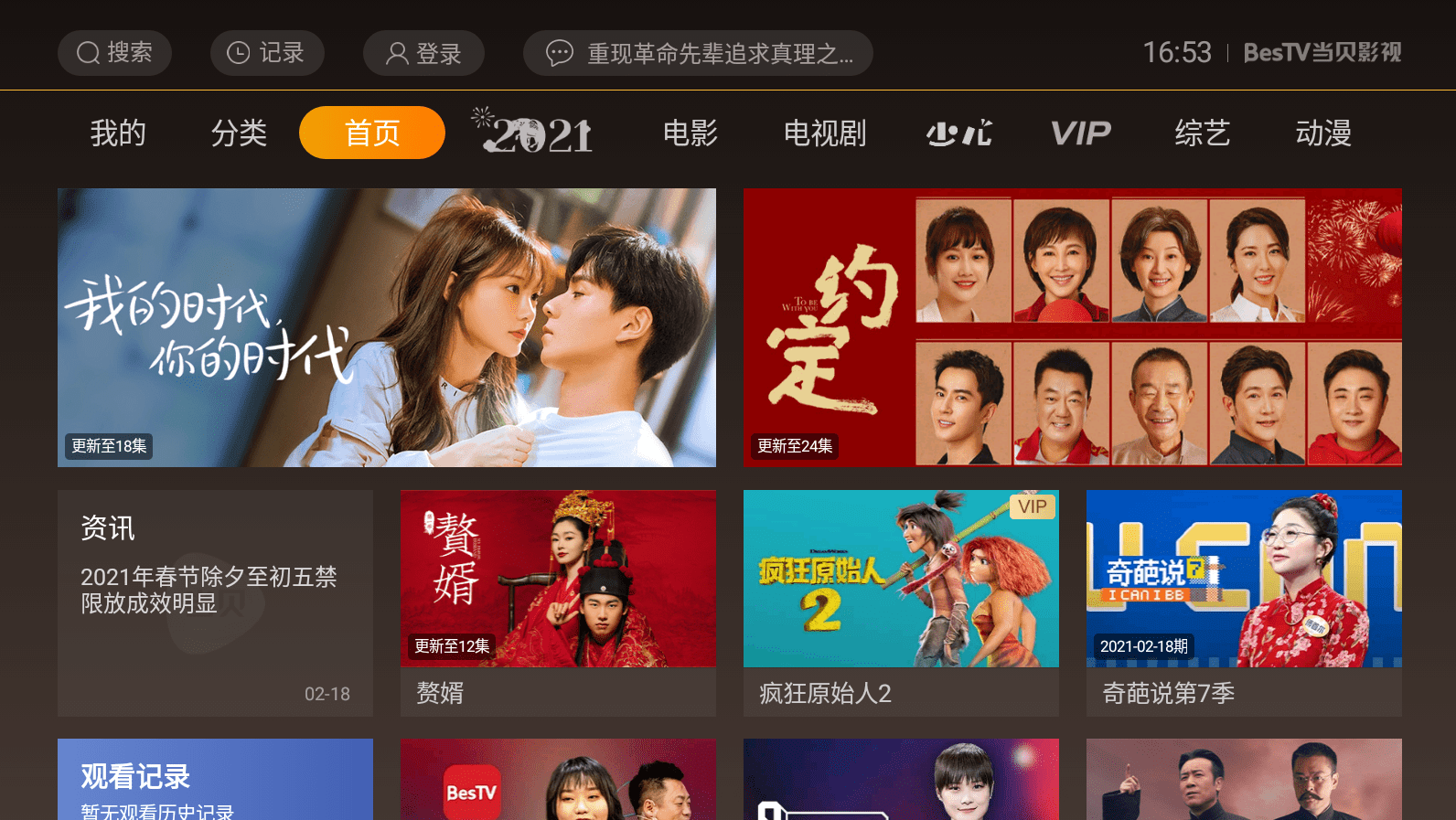Viewport: 1456px width, 820px height.
Task: Open the 少儿 kids tab
Action: click(958, 133)
